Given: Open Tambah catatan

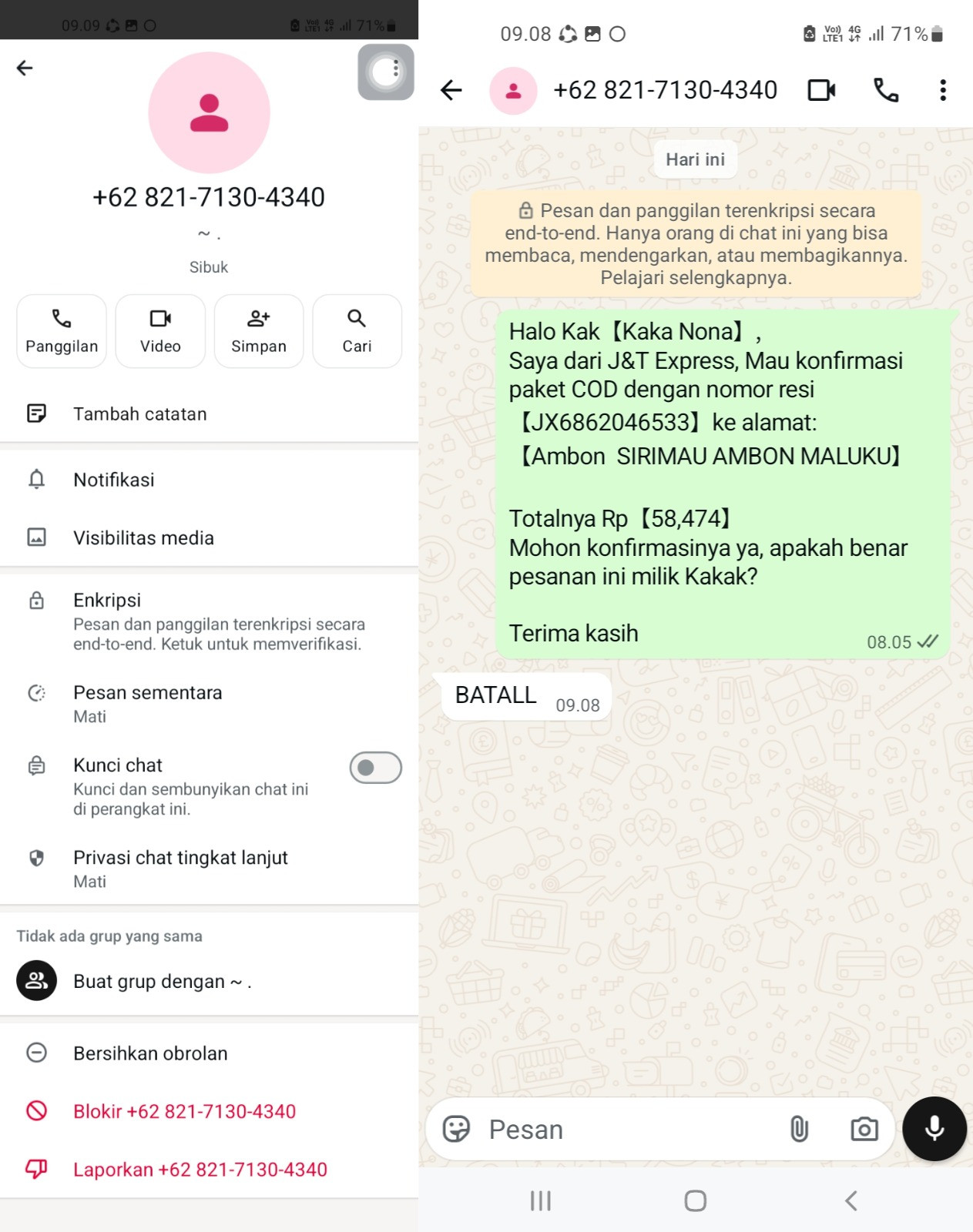Looking at the screenshot, I should click(209, 413).
